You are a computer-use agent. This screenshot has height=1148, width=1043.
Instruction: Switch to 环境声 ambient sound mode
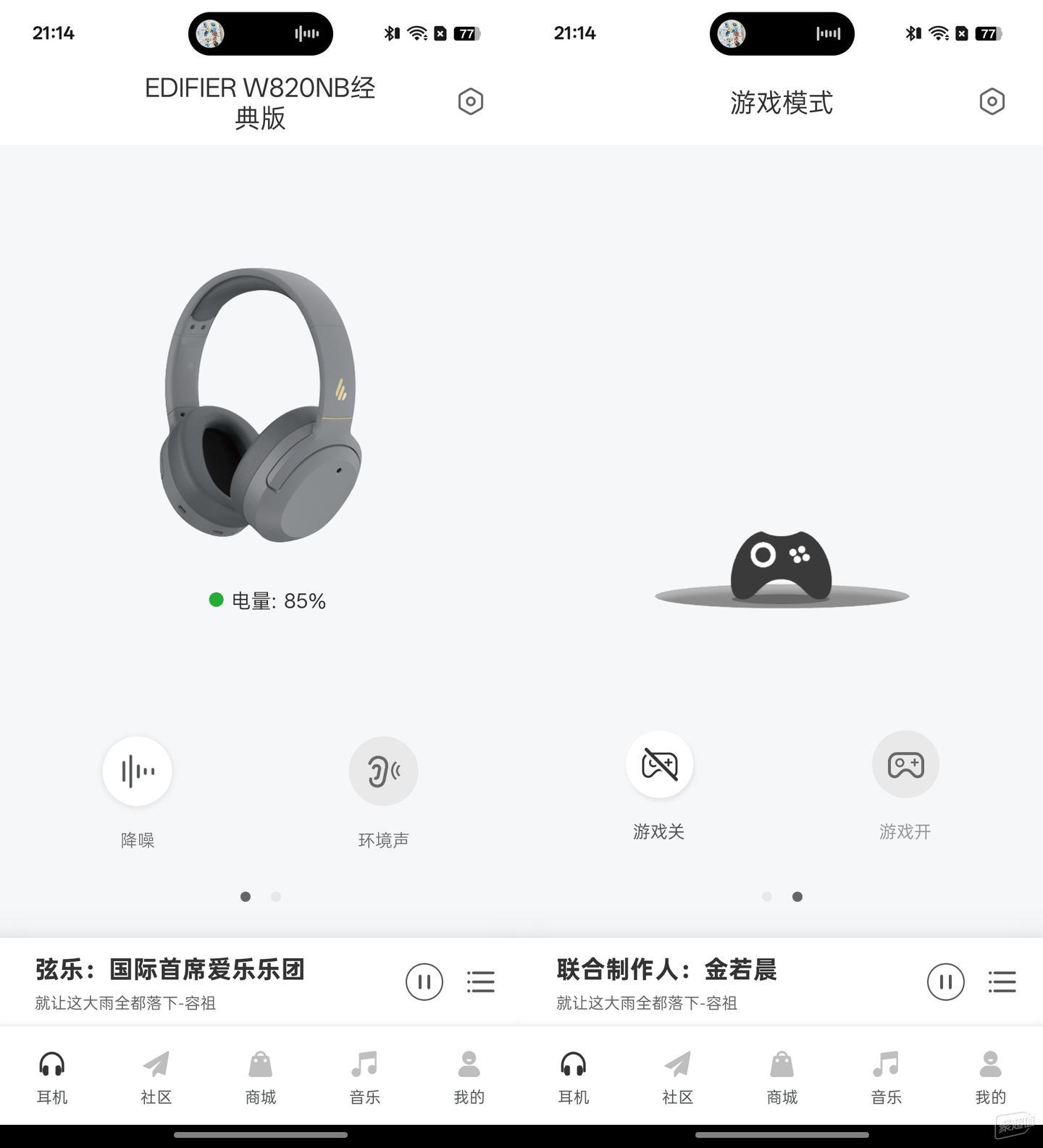[383, 771]
